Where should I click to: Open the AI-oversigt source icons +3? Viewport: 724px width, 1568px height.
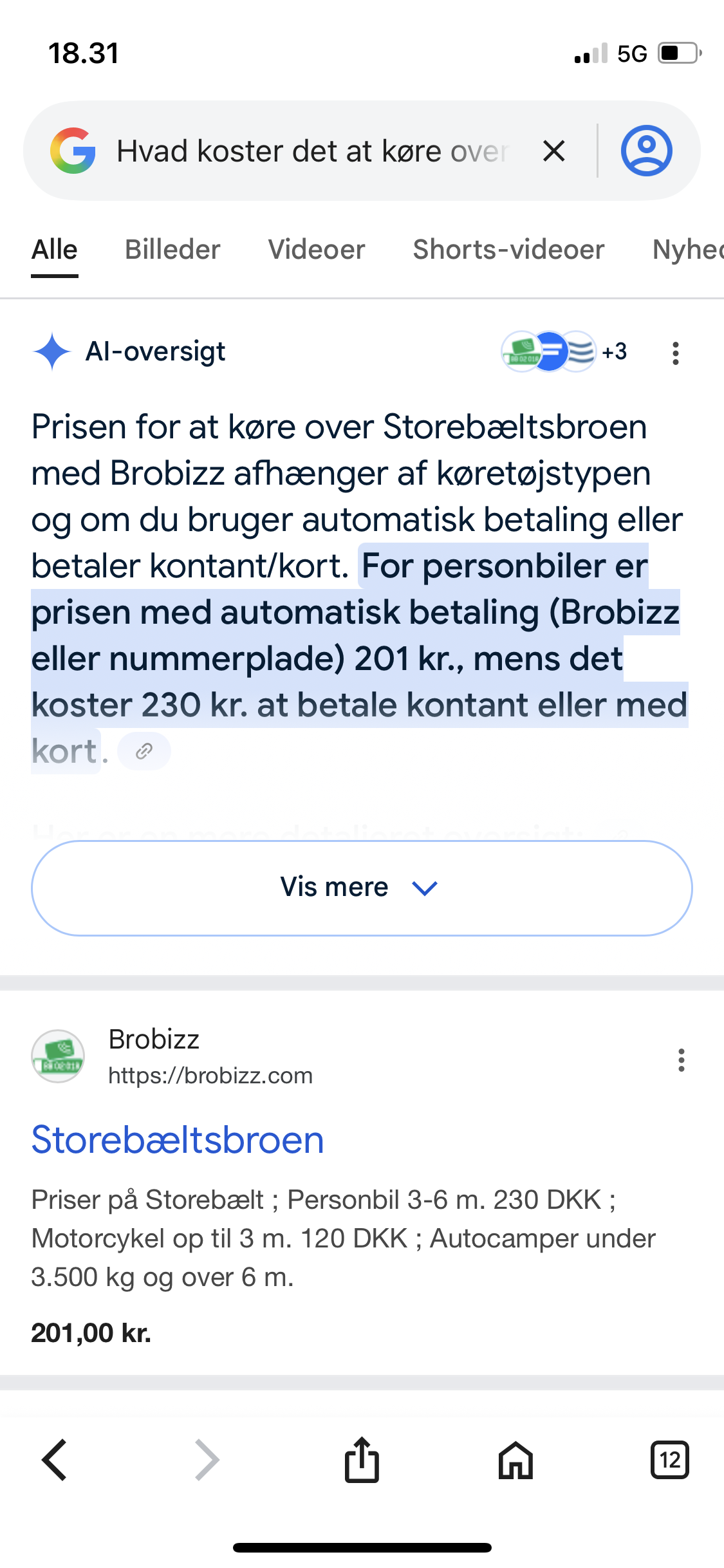[x=564, y=351]
